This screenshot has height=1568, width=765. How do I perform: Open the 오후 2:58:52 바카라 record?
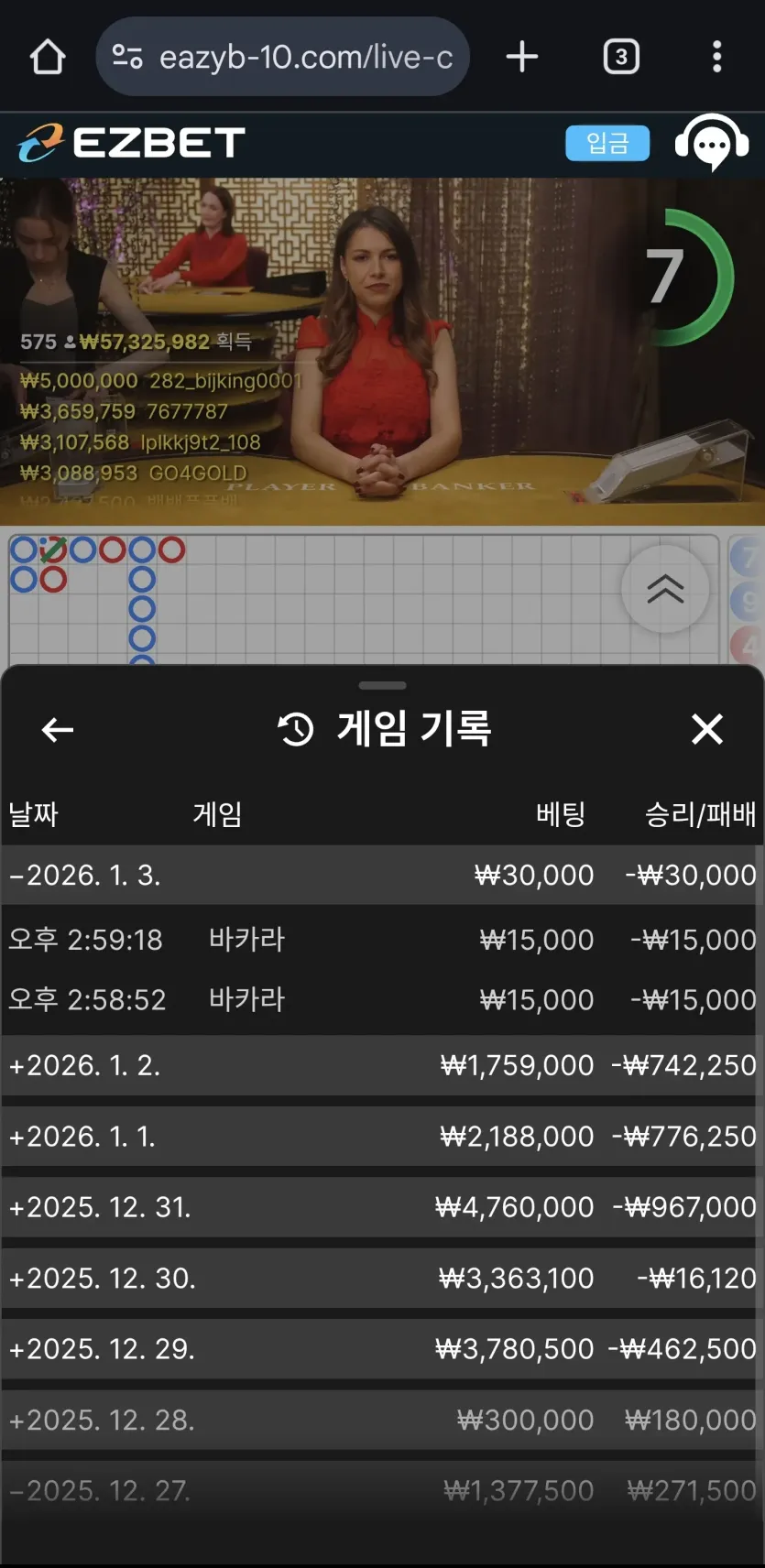click(379, 999)
